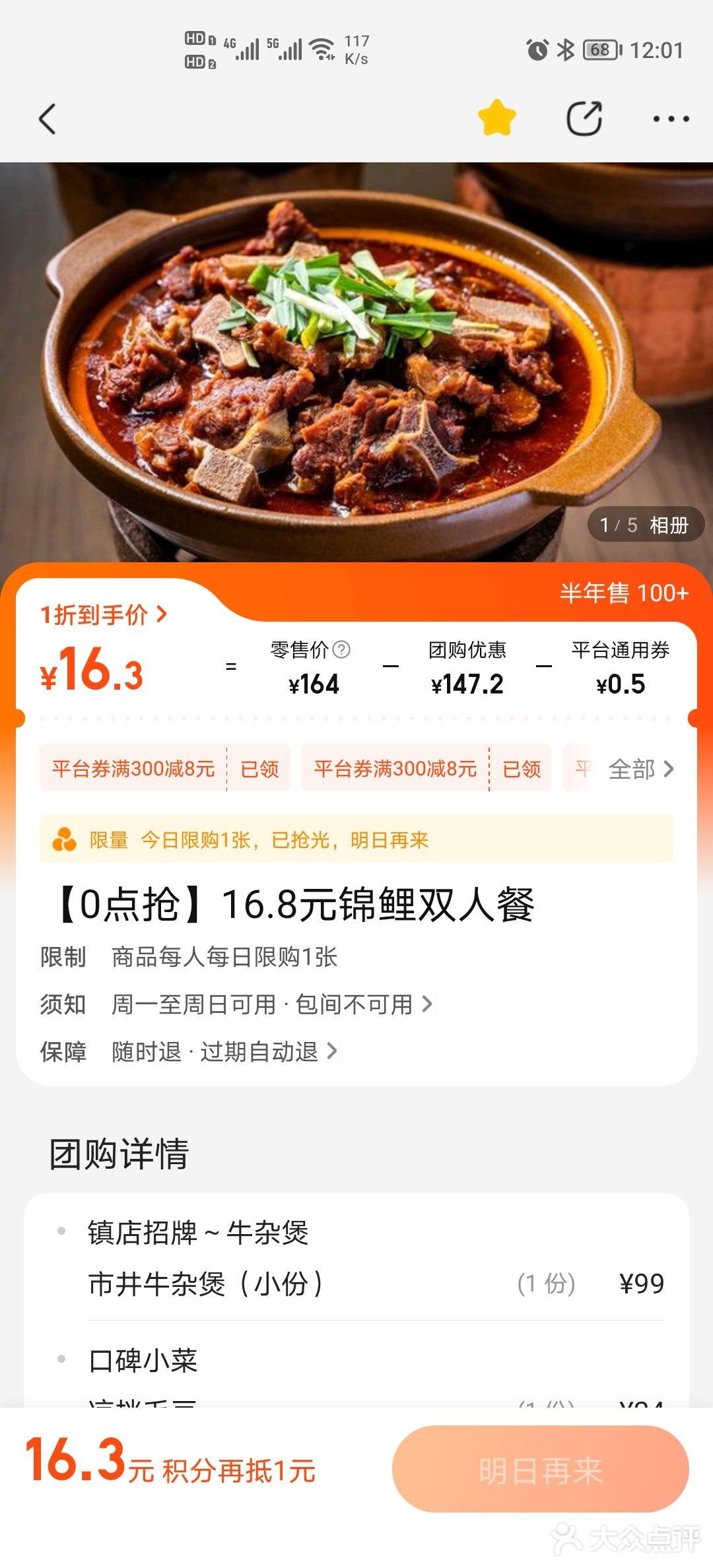The height and width of the screenshot is (1568, 713).
Task: Tap the 明日再来 button
Action: (x=540, y=1470)
